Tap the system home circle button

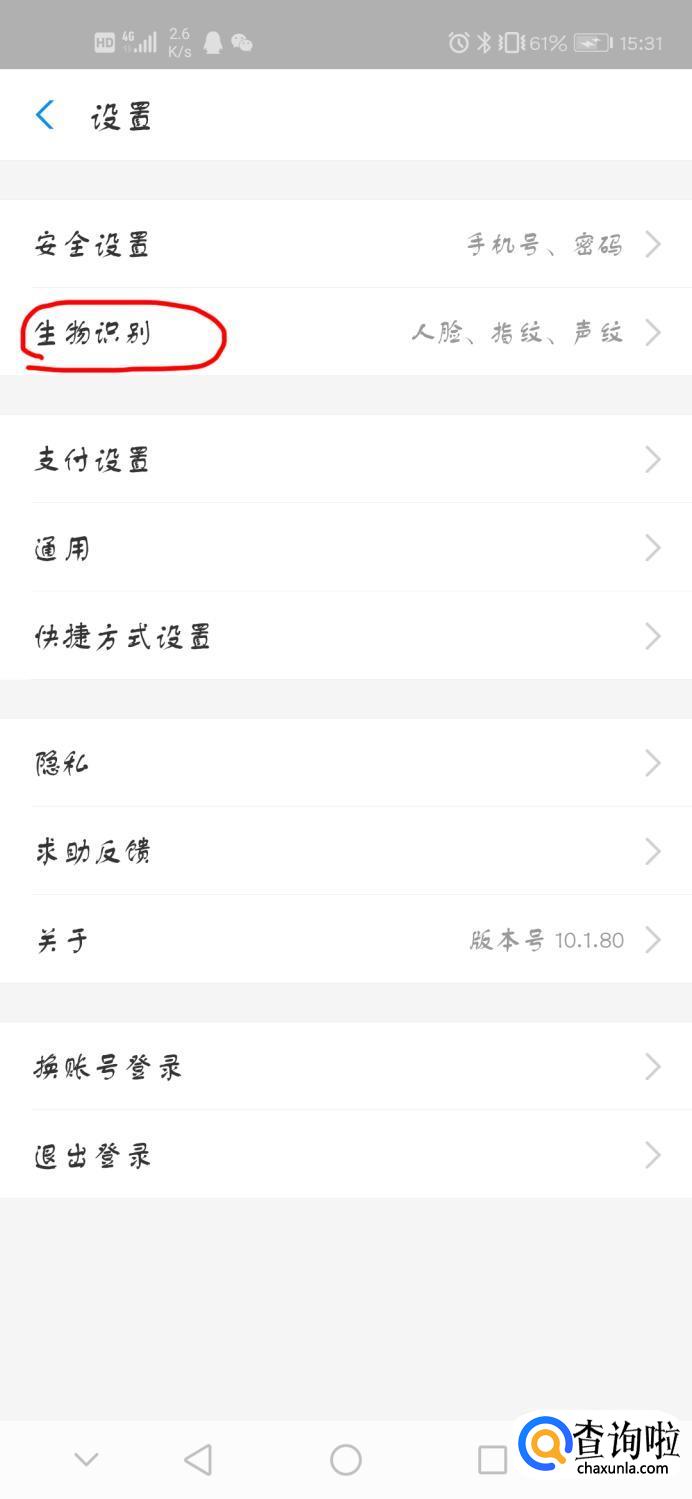346,1460
